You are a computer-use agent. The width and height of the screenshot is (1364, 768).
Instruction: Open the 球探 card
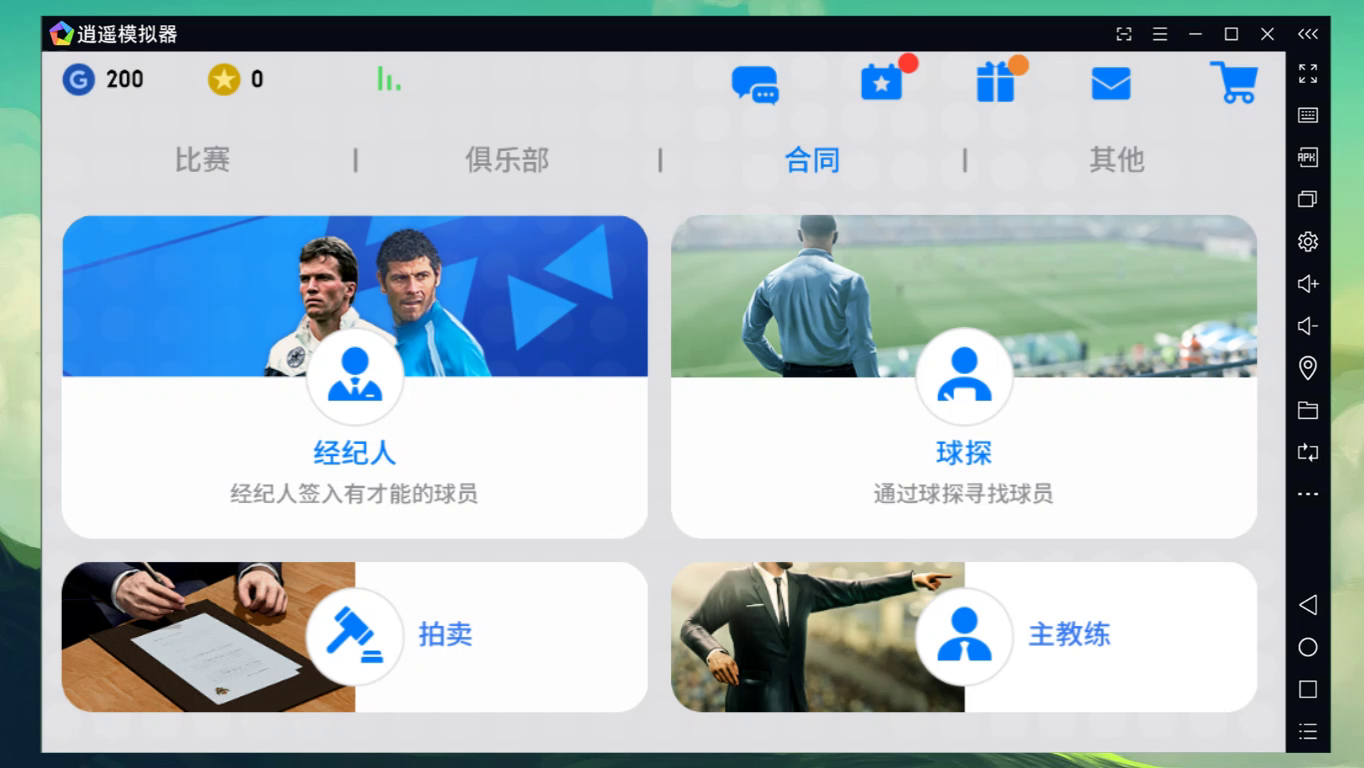[964, 377]
